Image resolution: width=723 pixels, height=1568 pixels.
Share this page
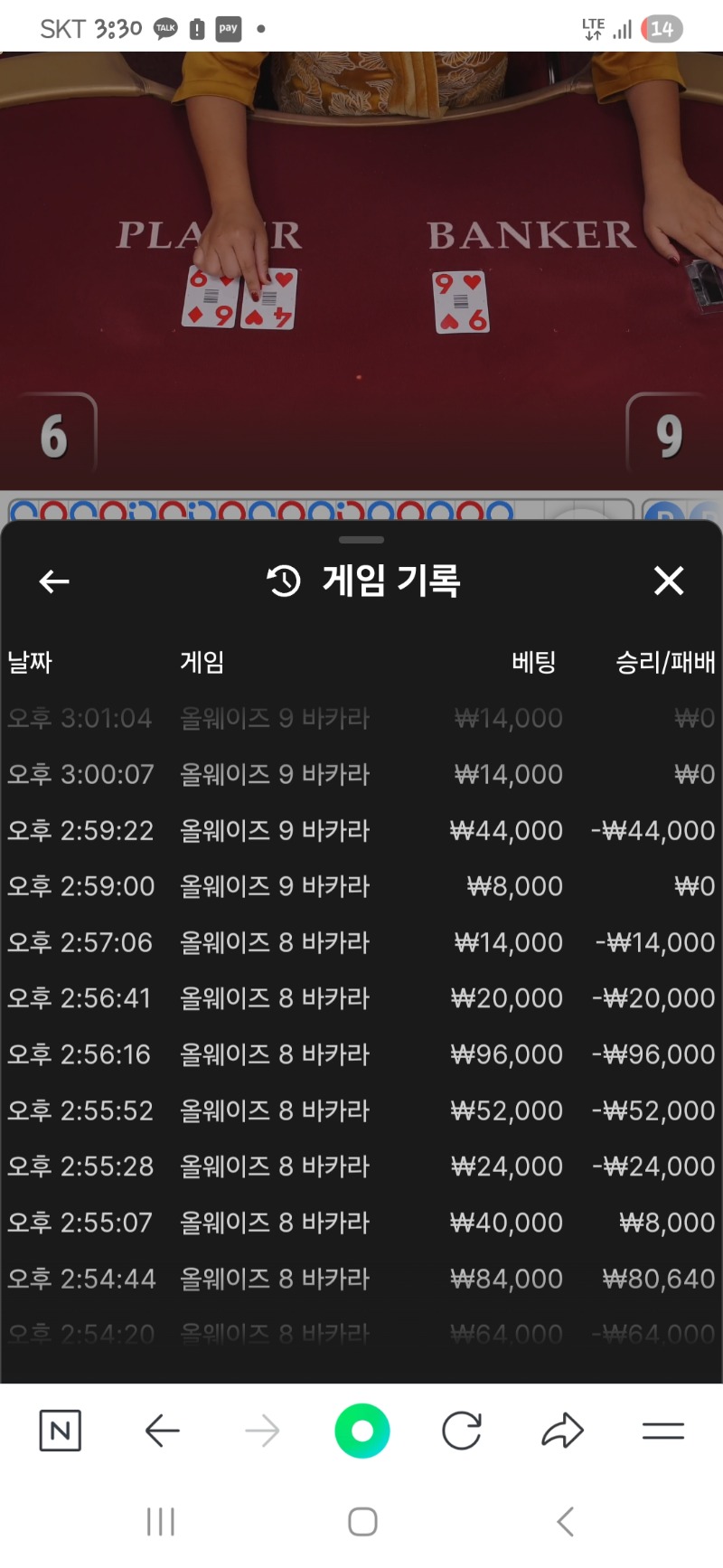click(x=562, y=1431)
